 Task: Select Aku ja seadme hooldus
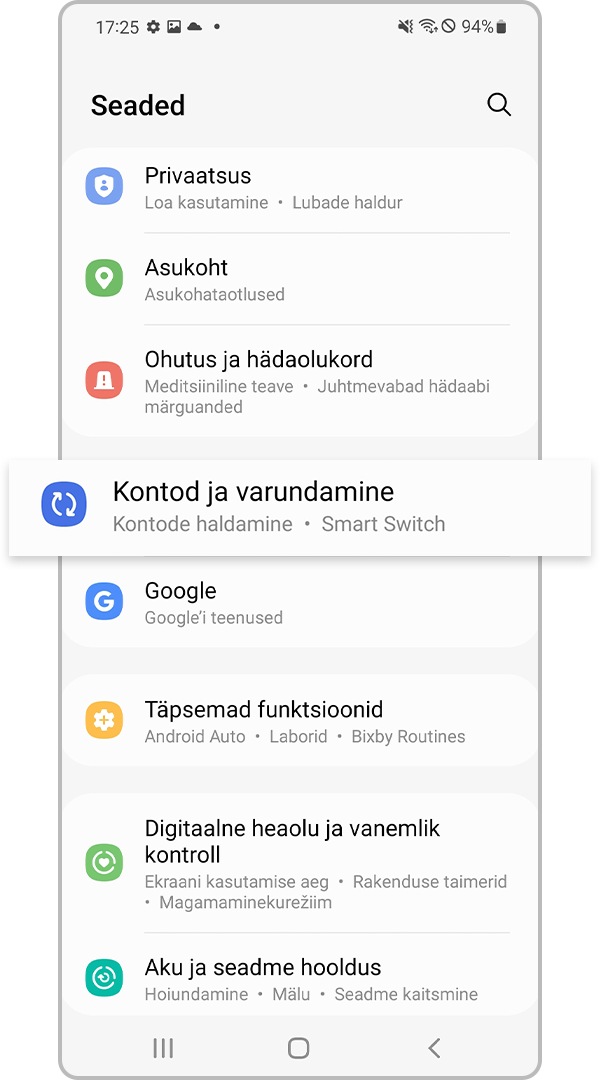tap(300, 979)
